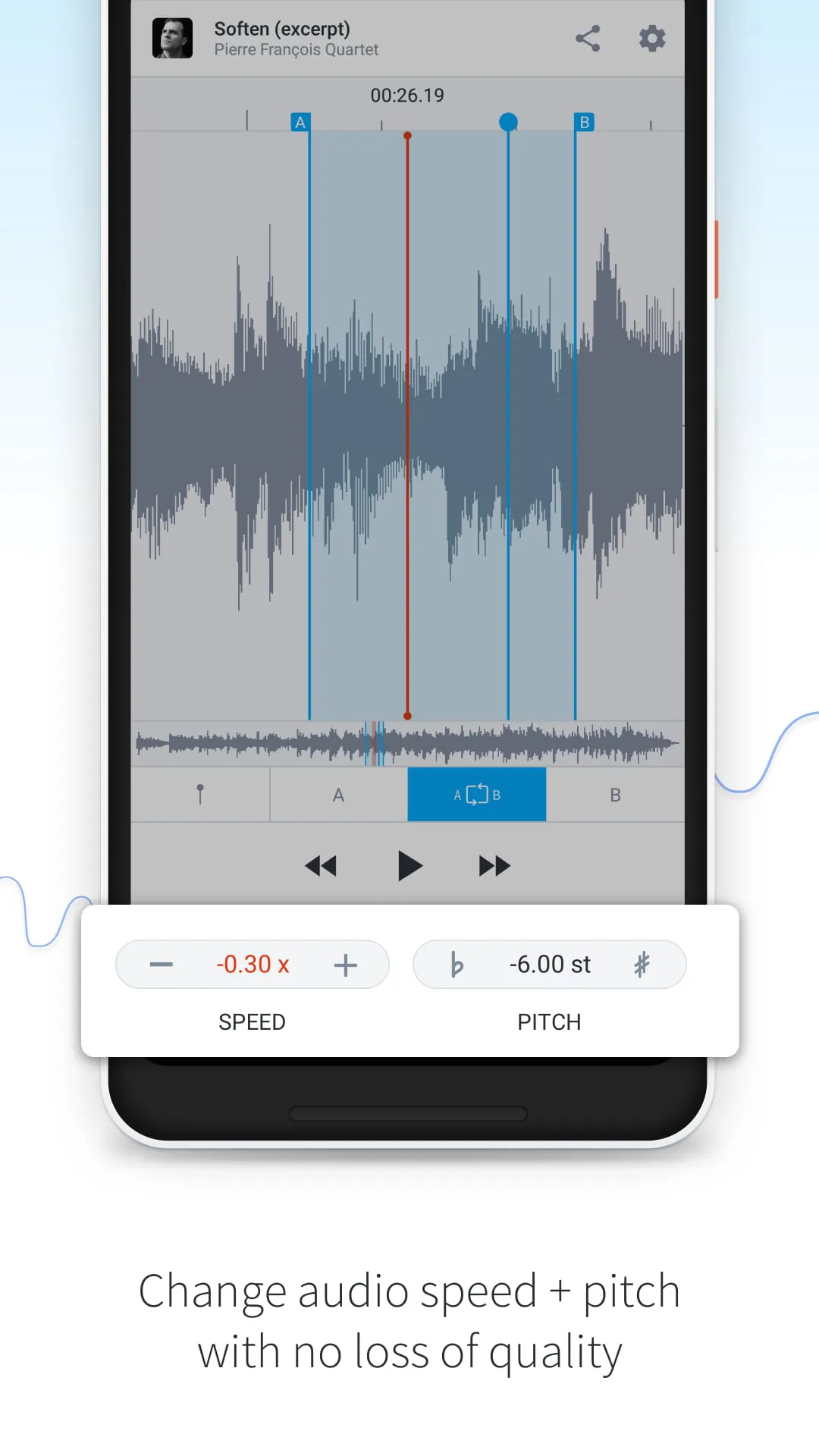Click the overview waveform strip to seek
The height and width of the screenshot is (1456, 819).
pos(409,742)
